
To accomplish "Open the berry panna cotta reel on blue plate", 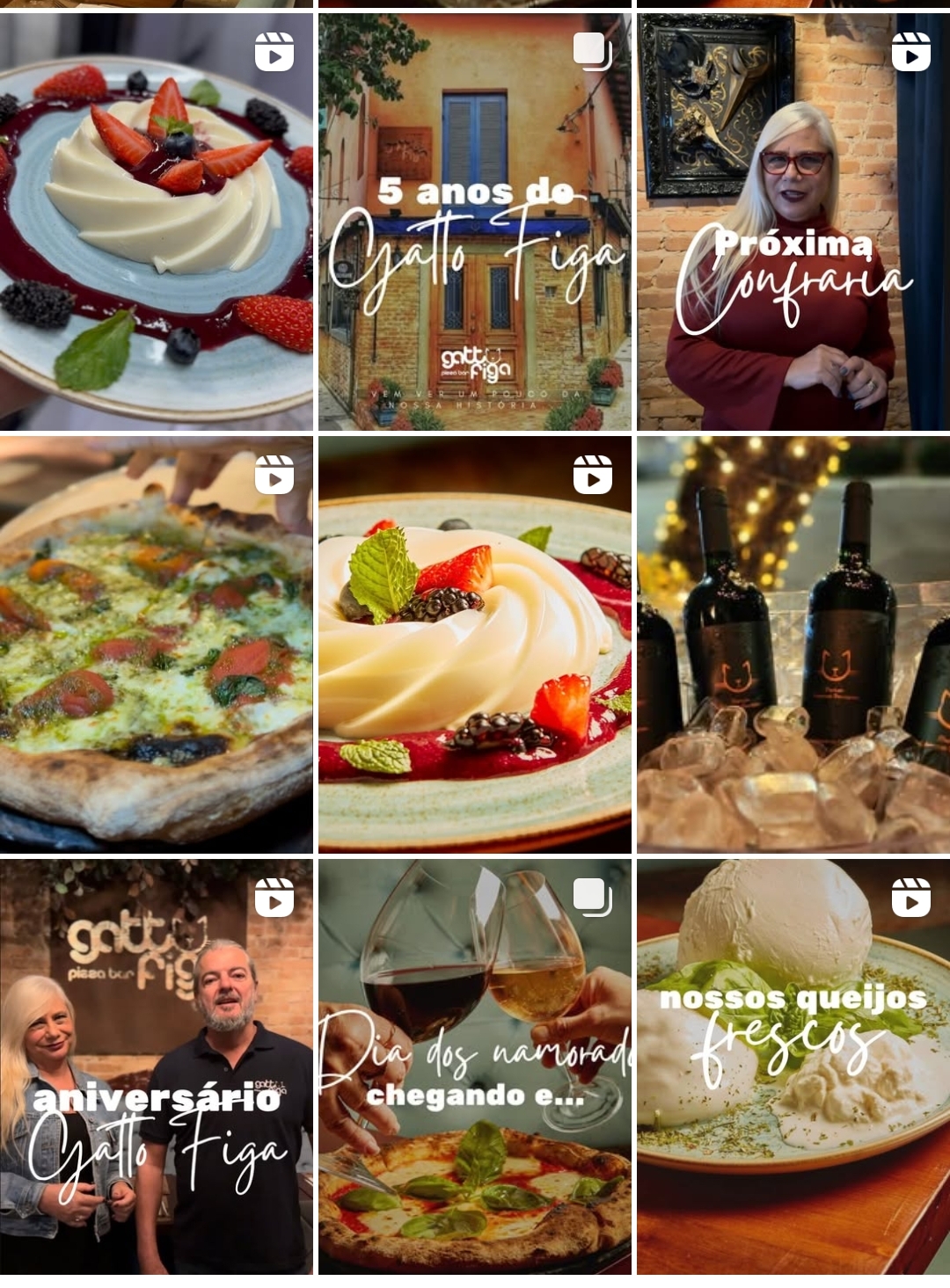I will (156, 222).
